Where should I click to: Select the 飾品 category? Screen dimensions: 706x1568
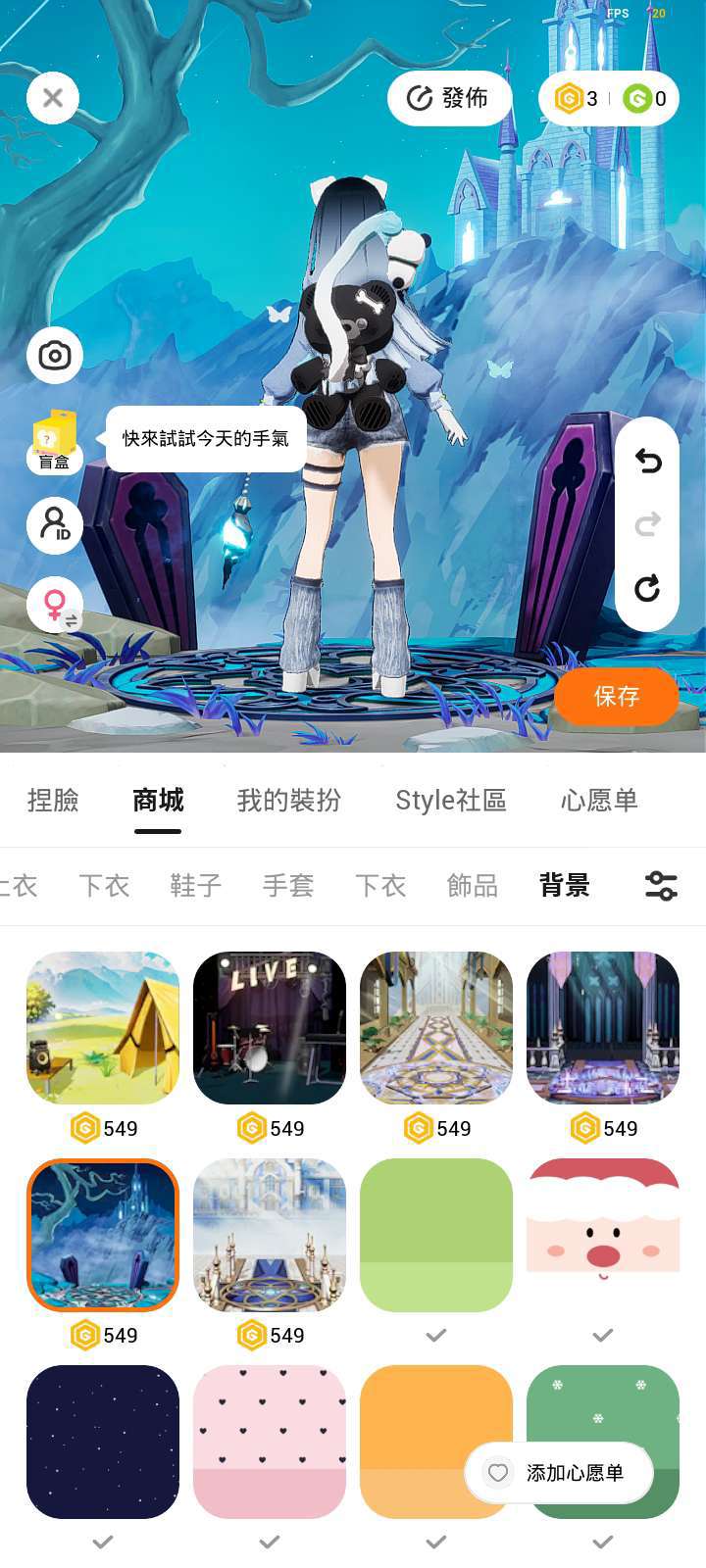(473, 886)
